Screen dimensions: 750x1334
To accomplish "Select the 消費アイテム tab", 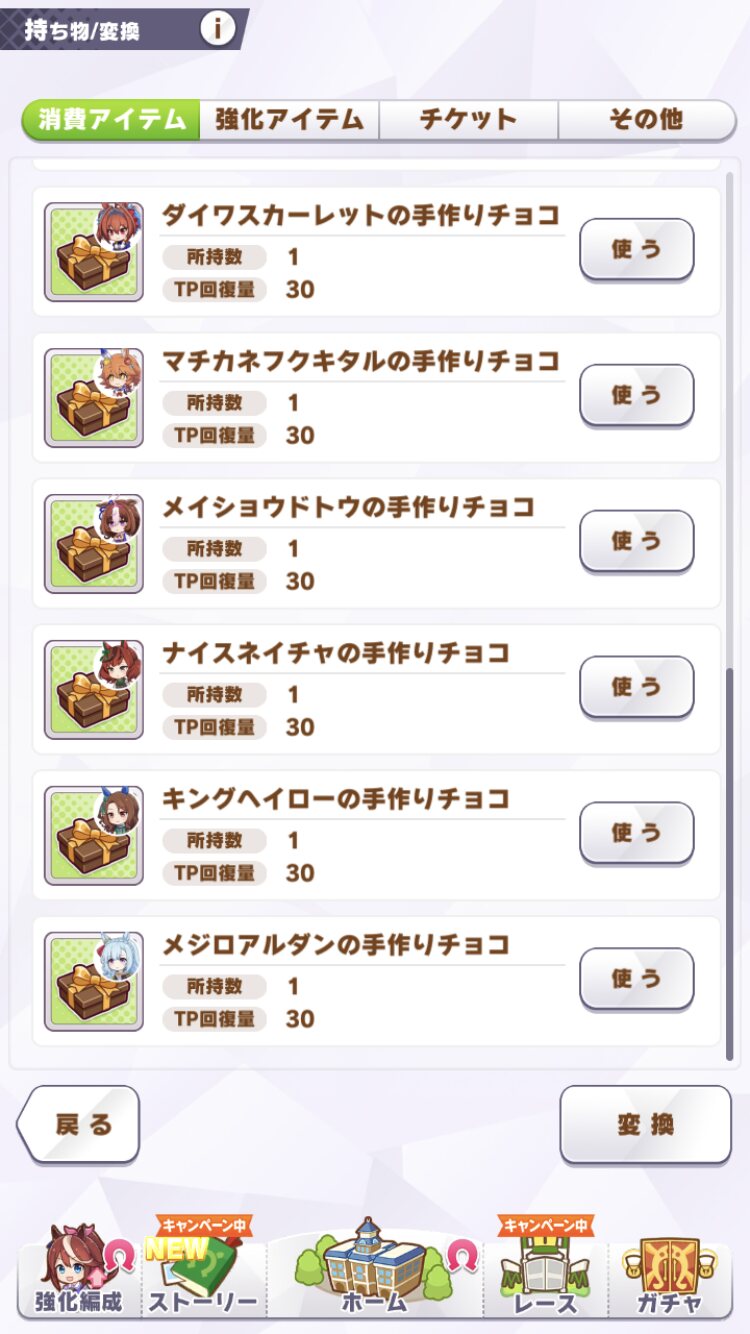I will [111, 120].
